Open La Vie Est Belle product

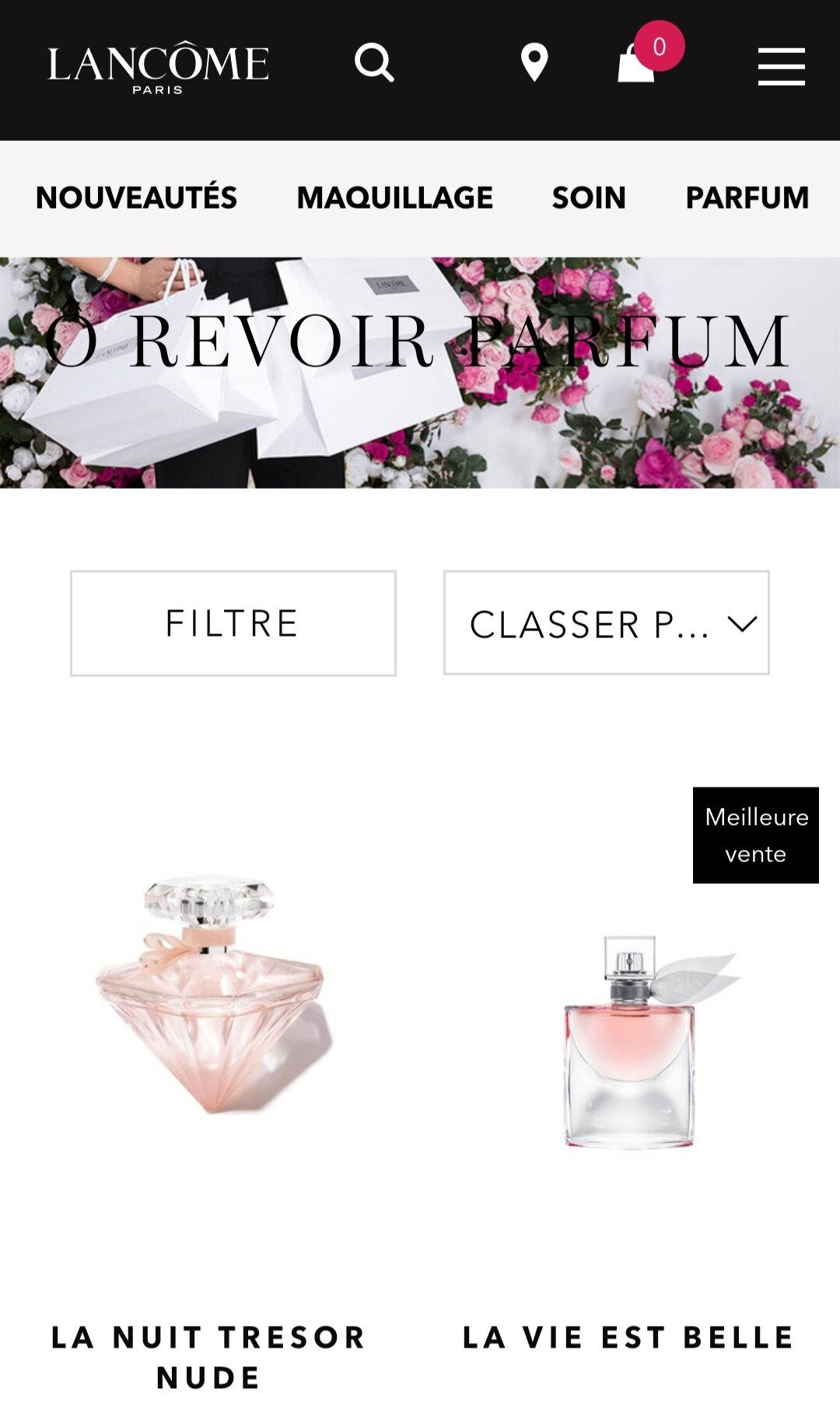(x=628, y=1337)
